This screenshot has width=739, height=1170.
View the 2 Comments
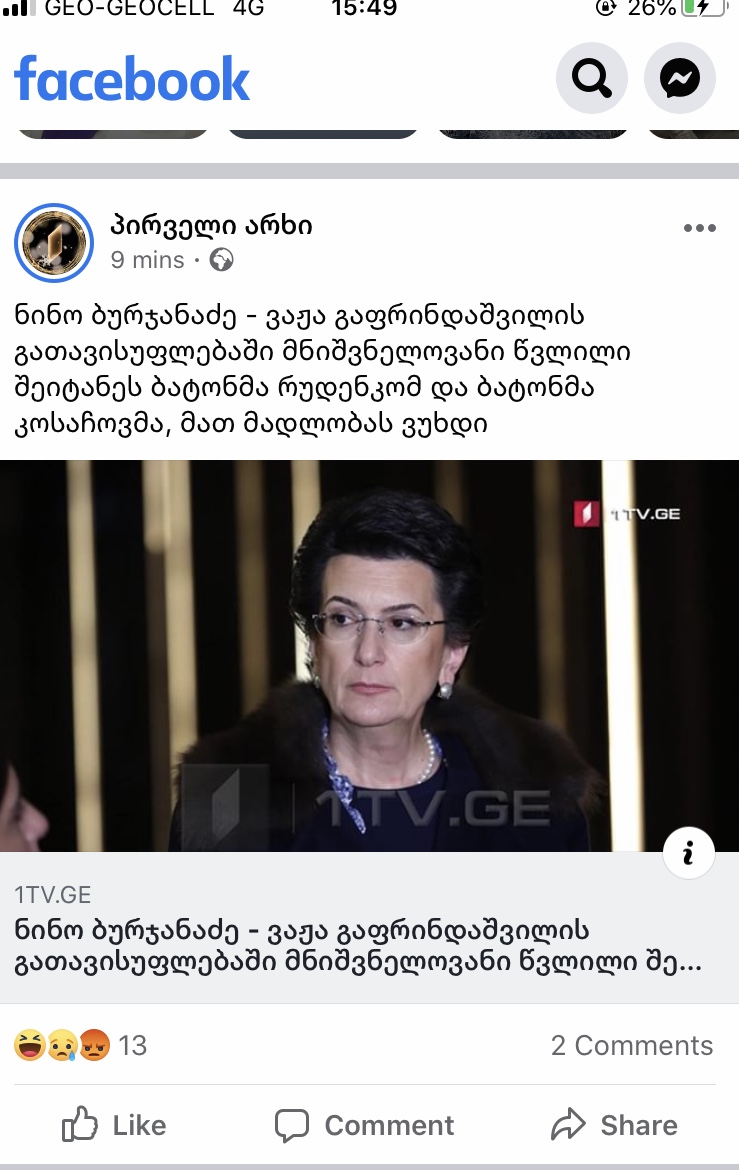[631, 1046]
